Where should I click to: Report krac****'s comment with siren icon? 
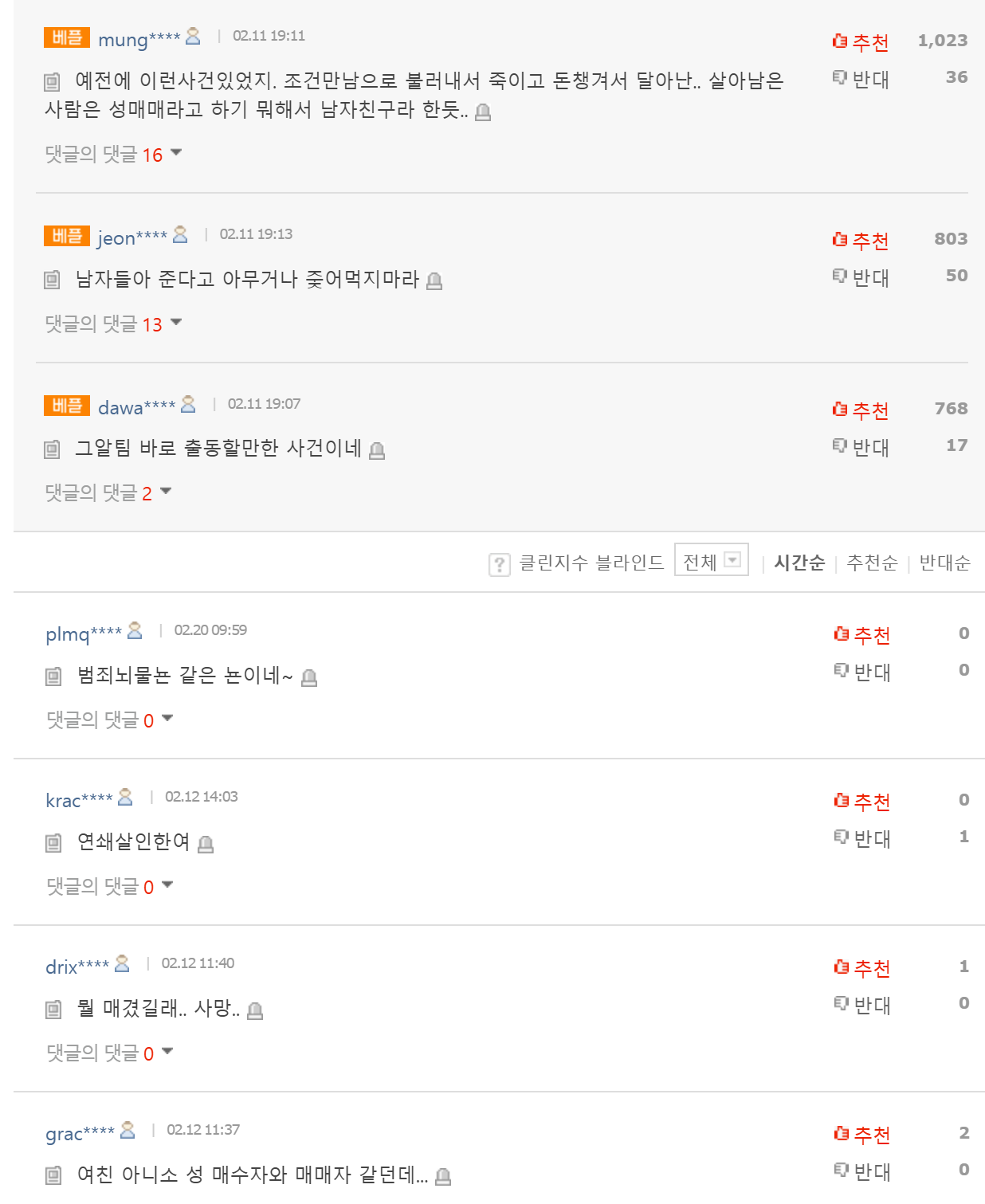point(206,844)
